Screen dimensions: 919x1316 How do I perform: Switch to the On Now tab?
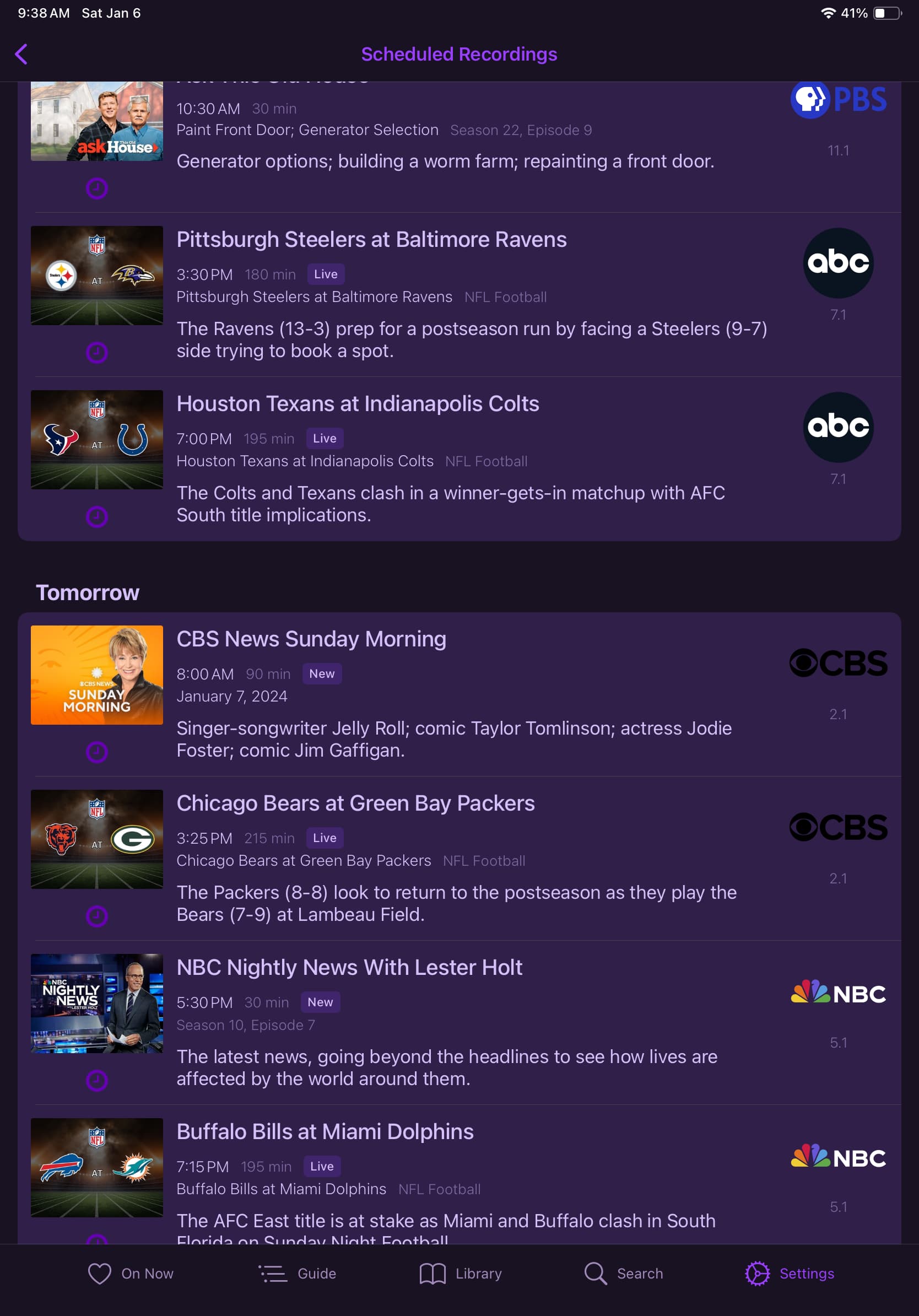click(131, 1273)
